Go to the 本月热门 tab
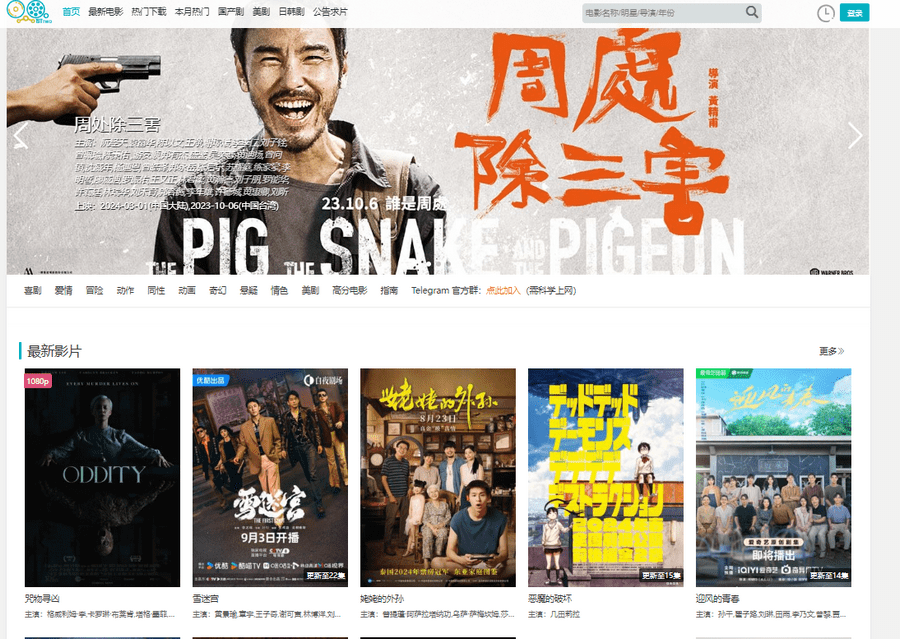The image size is (900, 639). (192, 12)
